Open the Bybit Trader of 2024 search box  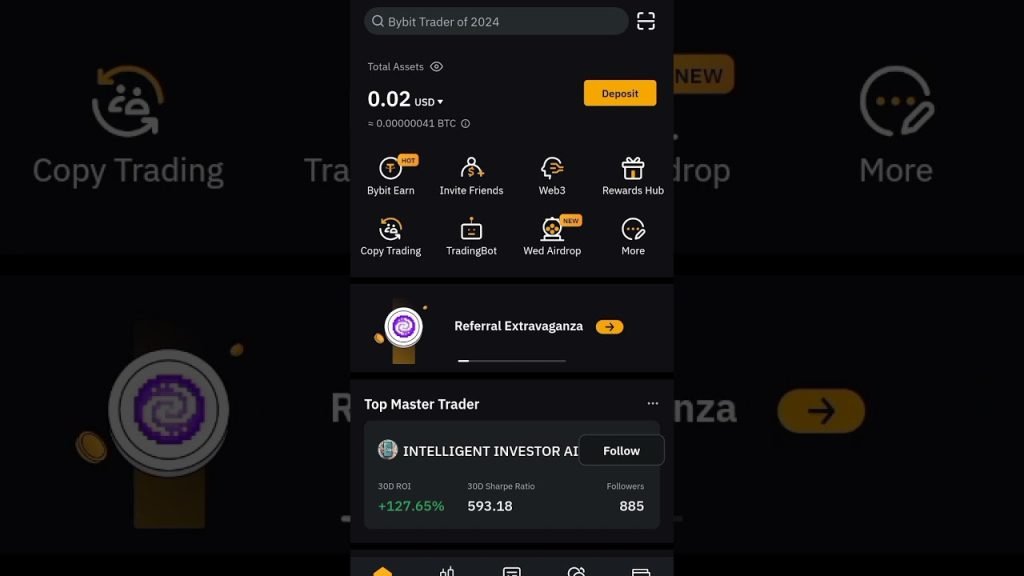[x=496, y=21]
